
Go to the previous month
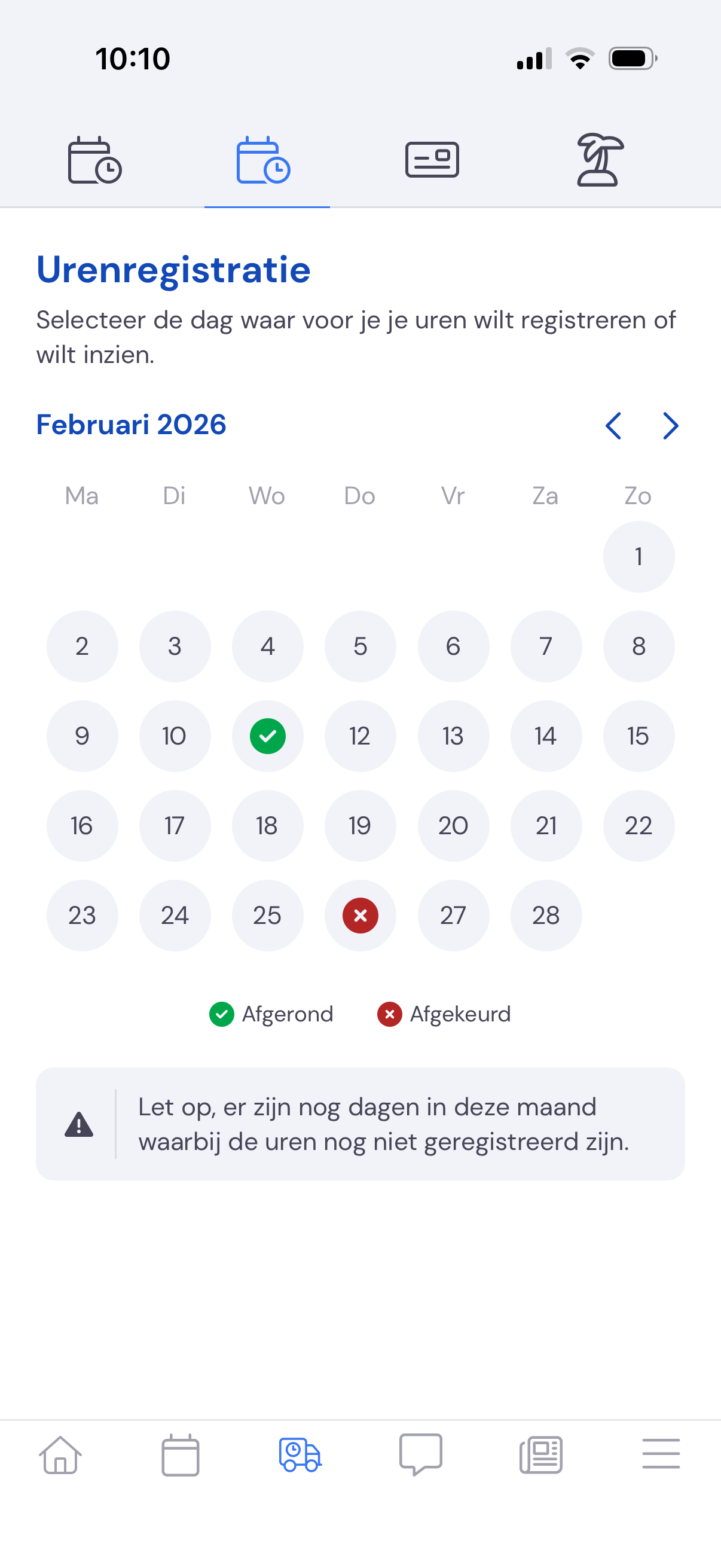coord(613,425)
